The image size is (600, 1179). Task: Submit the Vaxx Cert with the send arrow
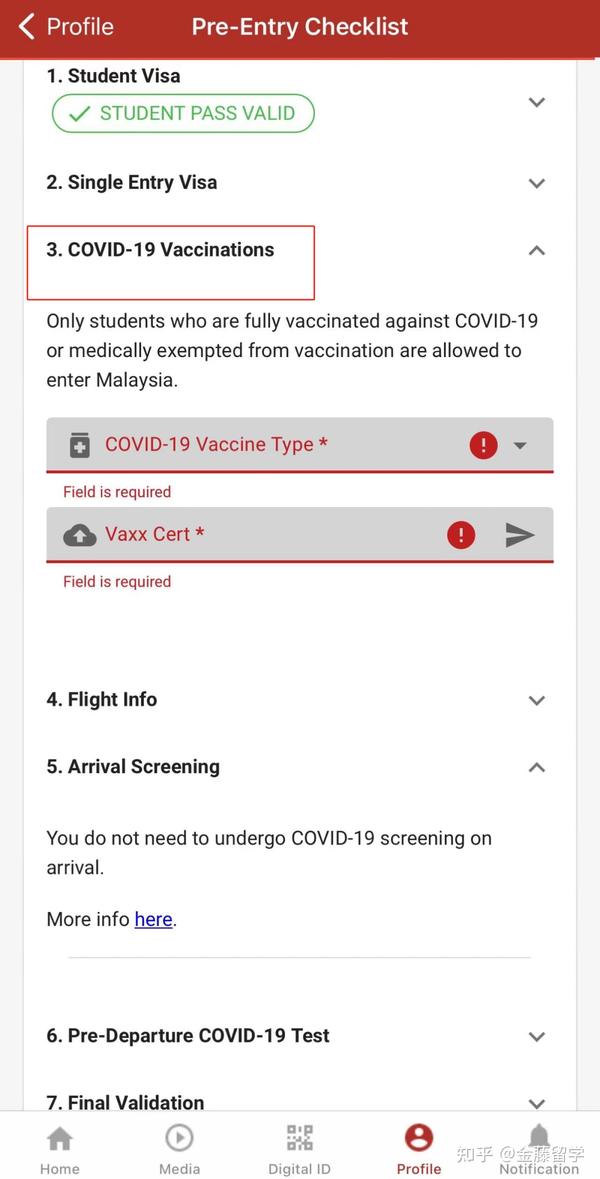pos(519,535)
